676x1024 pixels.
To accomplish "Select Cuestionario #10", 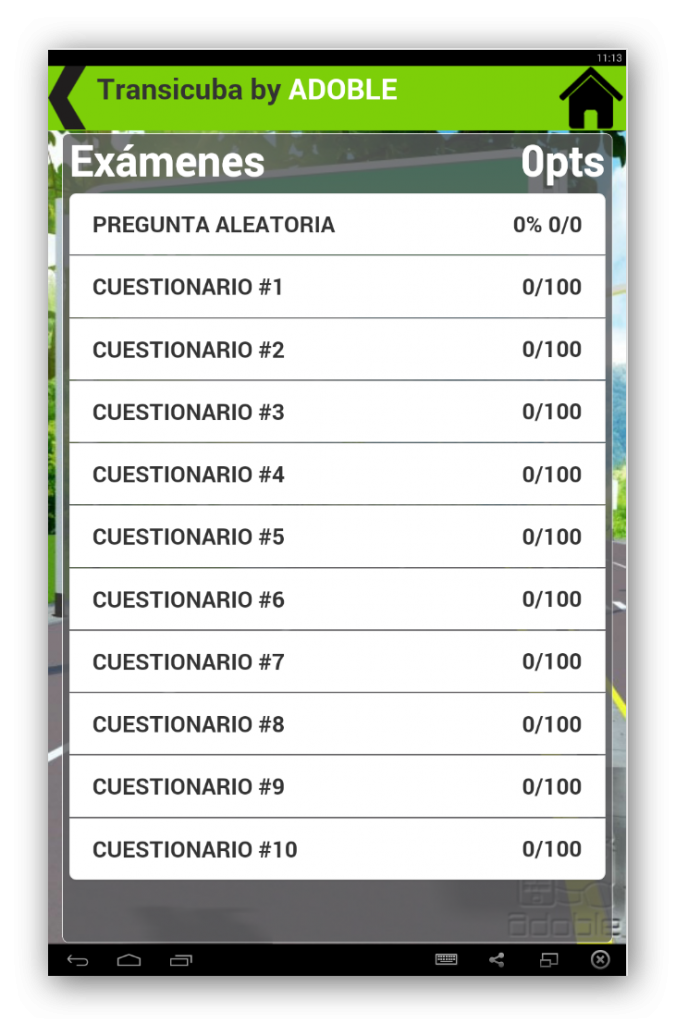I will [x=337, y=850].
